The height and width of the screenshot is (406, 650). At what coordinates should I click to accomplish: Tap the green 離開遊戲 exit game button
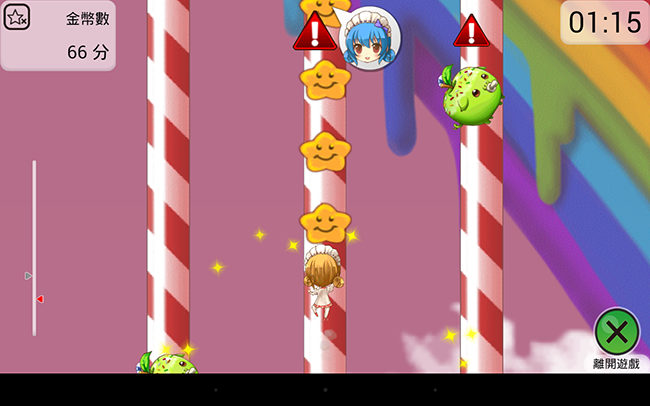point(617,332)
